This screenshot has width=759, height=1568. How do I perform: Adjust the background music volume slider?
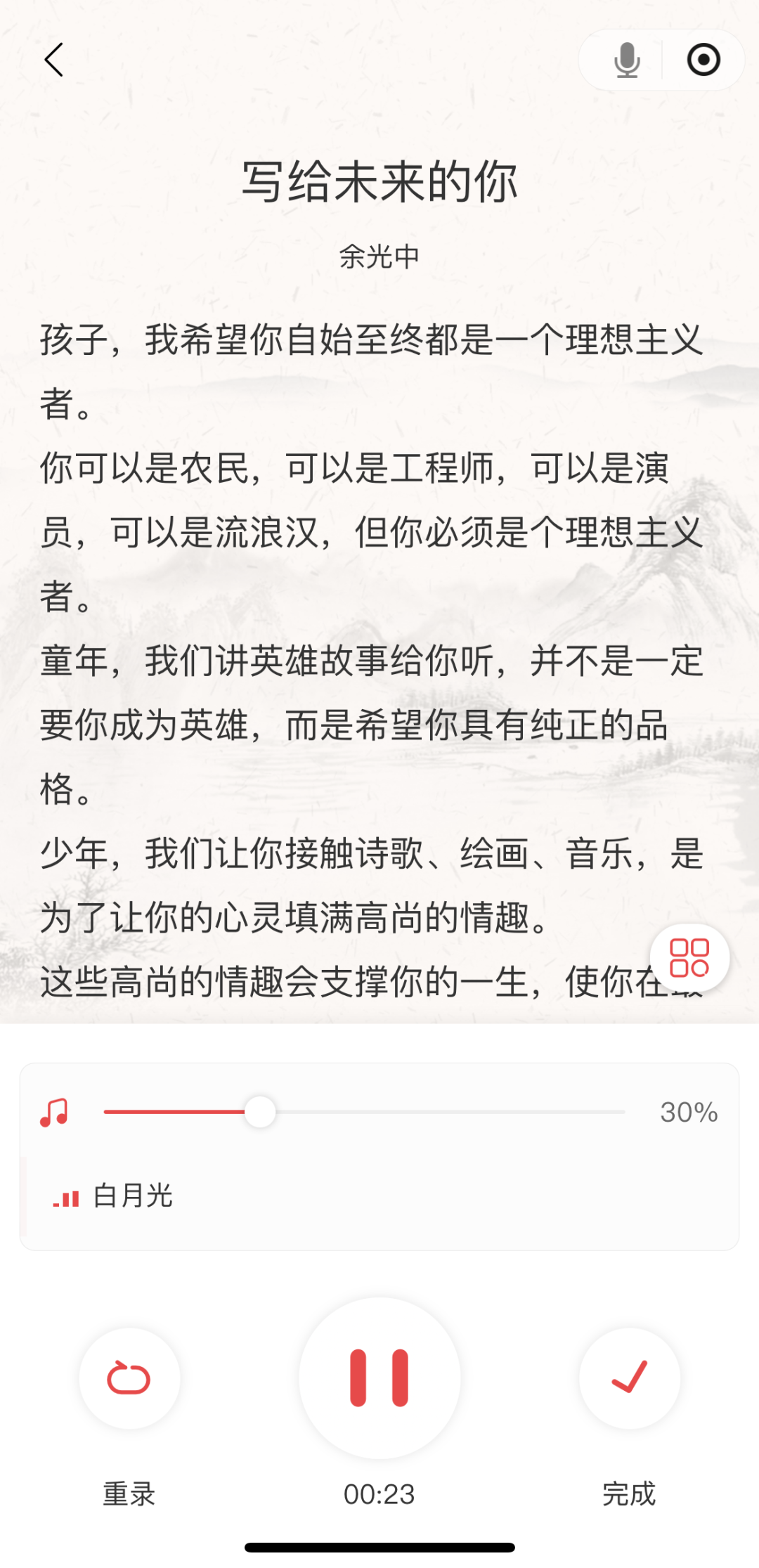(x=260, y=1113)
